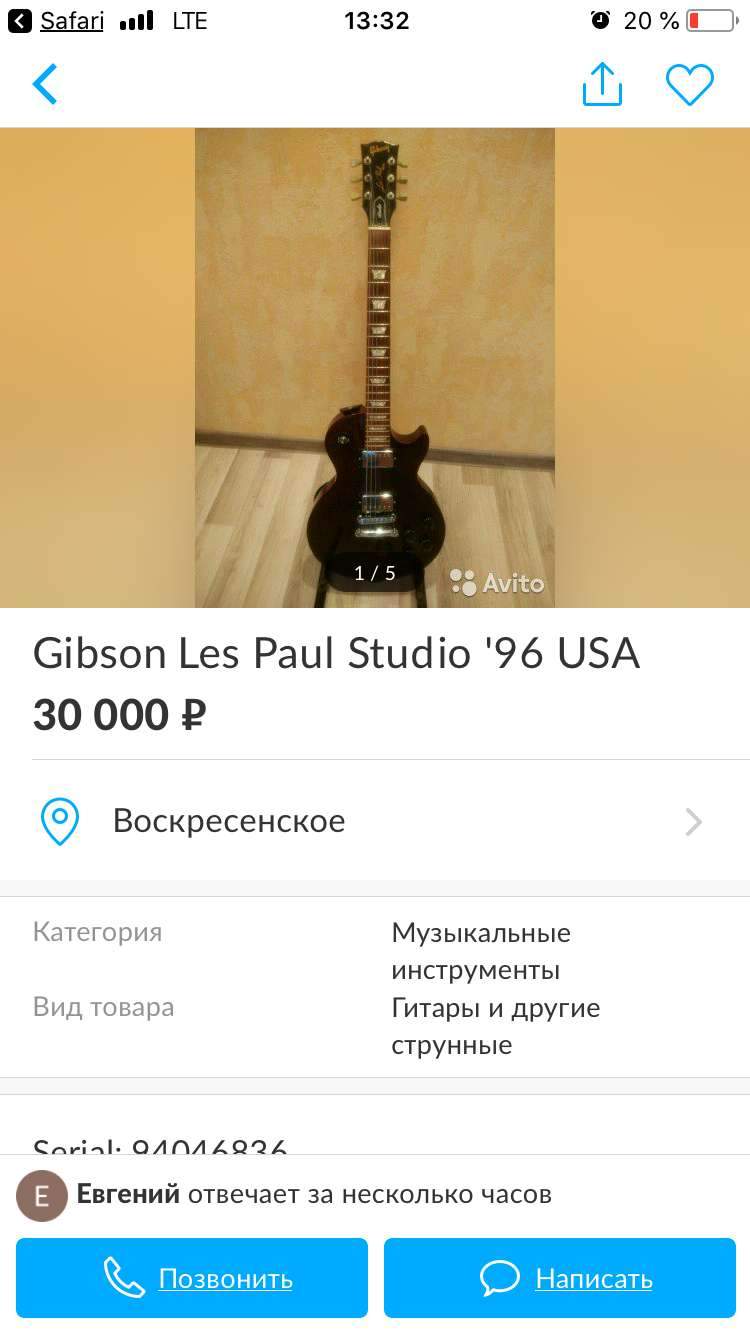Share this Gibson listing

pos(602,84)
